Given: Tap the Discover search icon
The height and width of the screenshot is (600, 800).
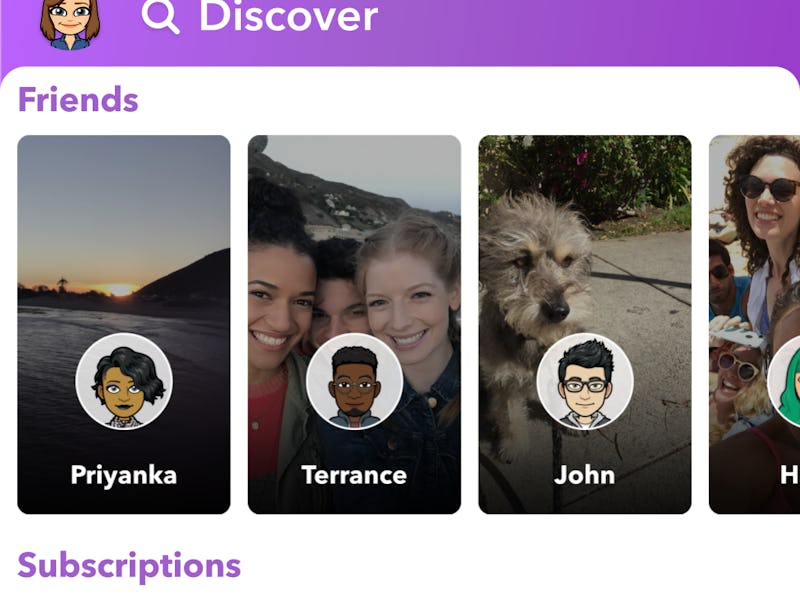Looking at the screenshot, I should [x=160, y=16].
